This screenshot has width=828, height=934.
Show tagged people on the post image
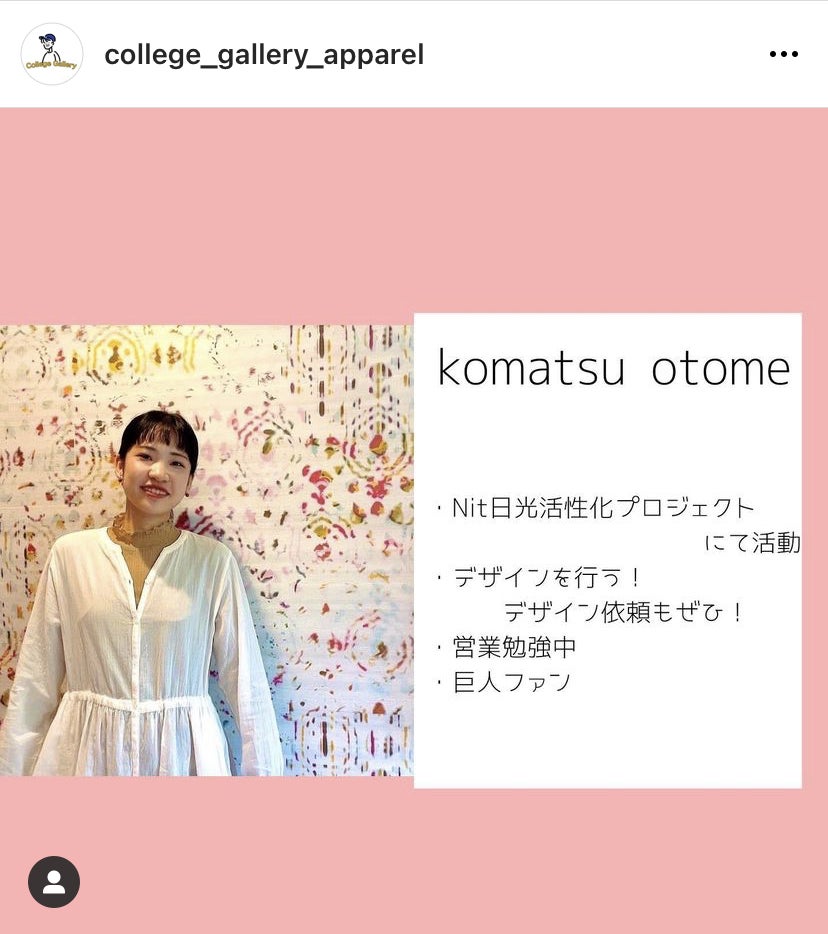click(x=54, y=882)
